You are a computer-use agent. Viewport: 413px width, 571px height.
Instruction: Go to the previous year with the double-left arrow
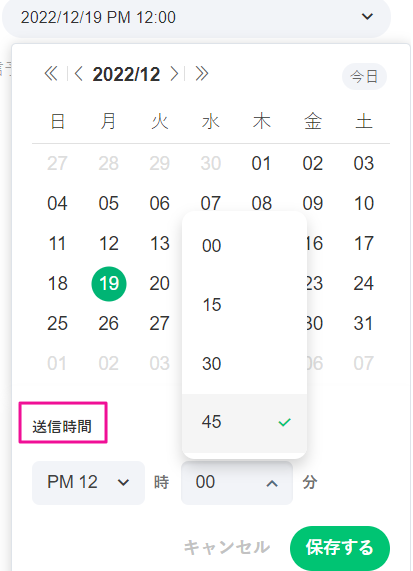point(51,74)
